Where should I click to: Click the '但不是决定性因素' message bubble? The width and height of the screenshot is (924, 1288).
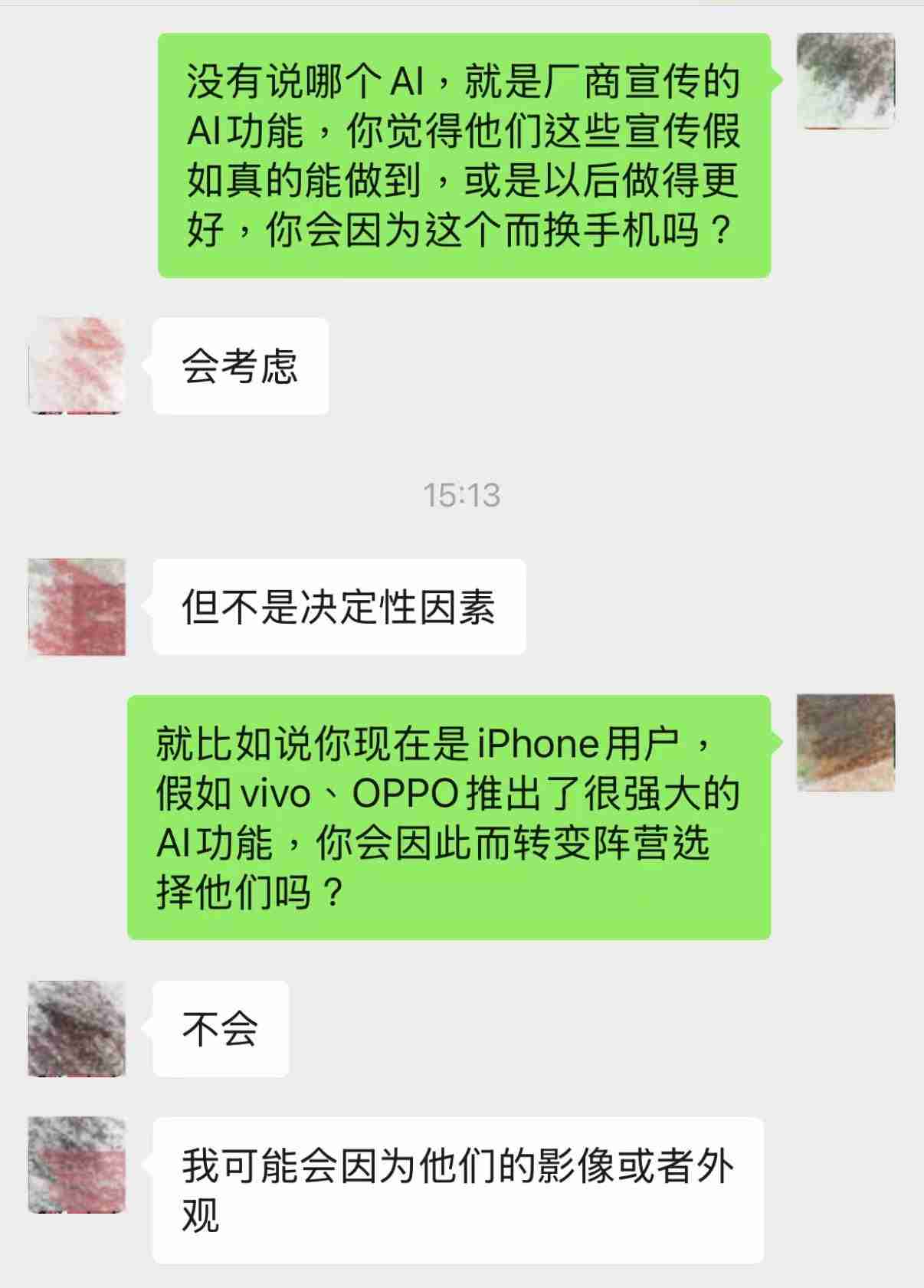tap(339, 608)
